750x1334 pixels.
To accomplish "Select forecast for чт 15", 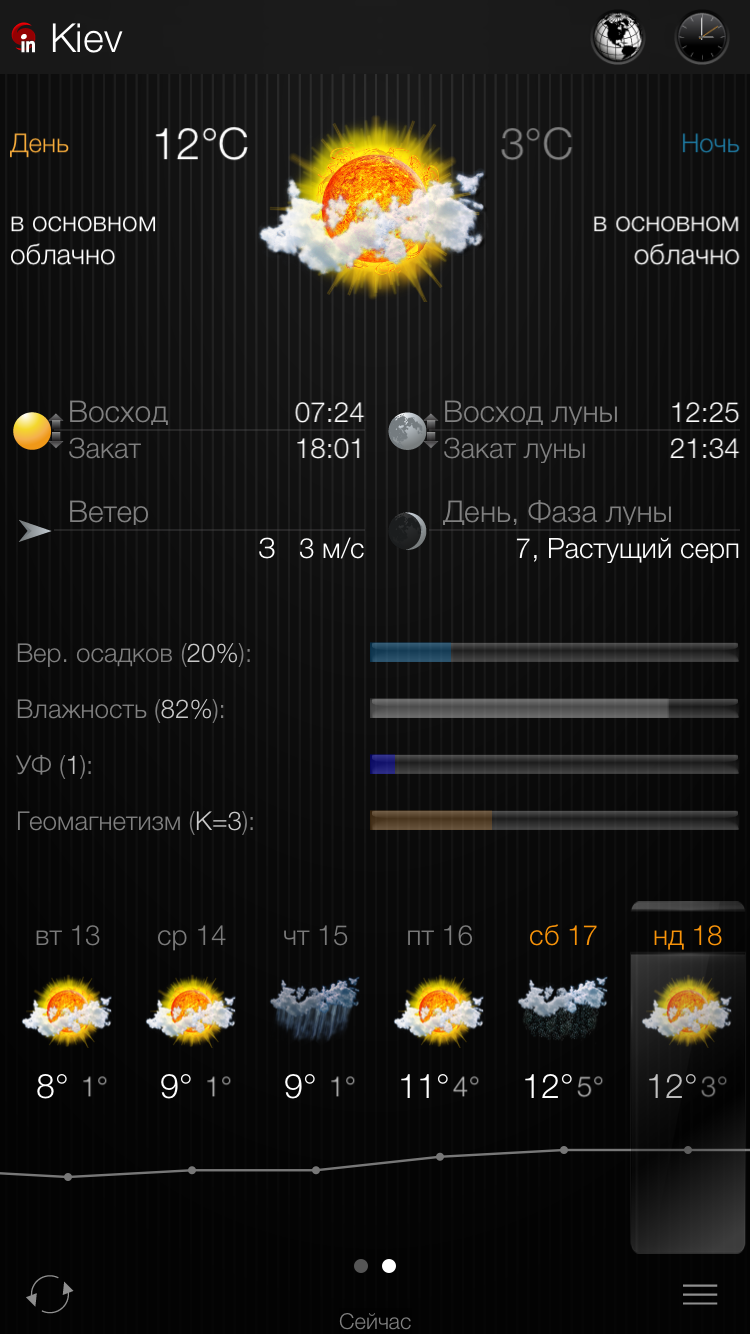I will (315, 1010).
